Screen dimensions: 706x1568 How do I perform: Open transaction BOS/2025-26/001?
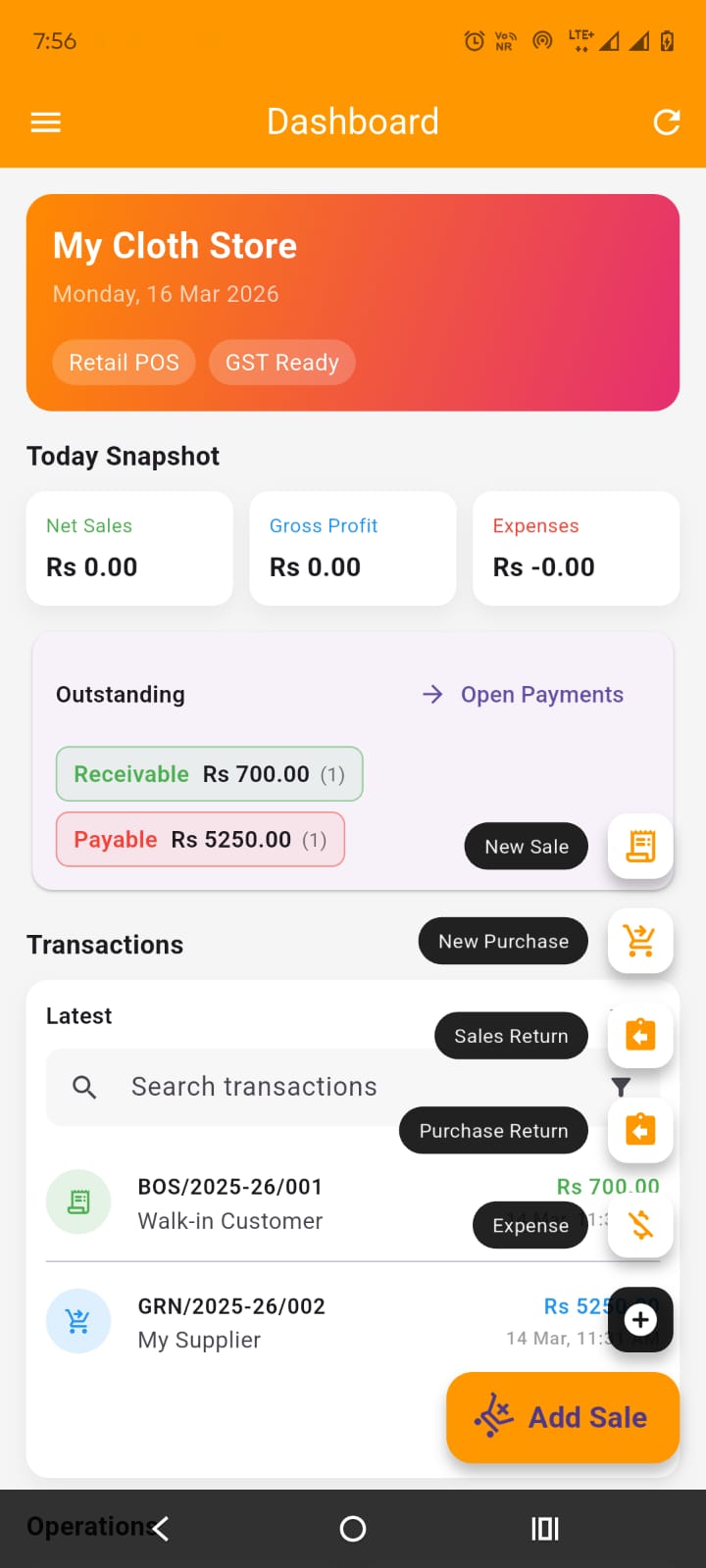click(230, 1203)
